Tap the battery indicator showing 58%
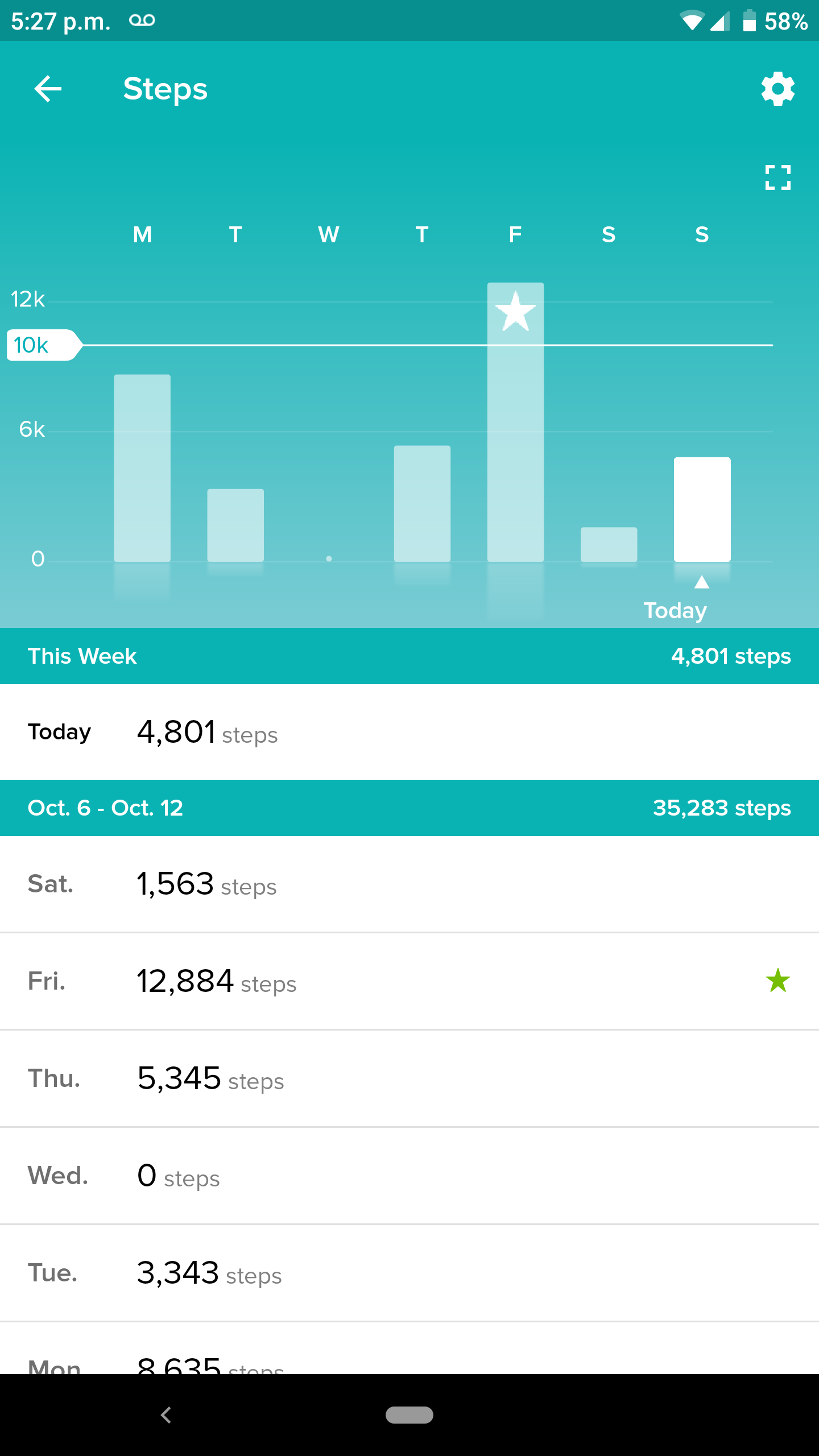Screen dimensions: 819x1456 [751, 20]
